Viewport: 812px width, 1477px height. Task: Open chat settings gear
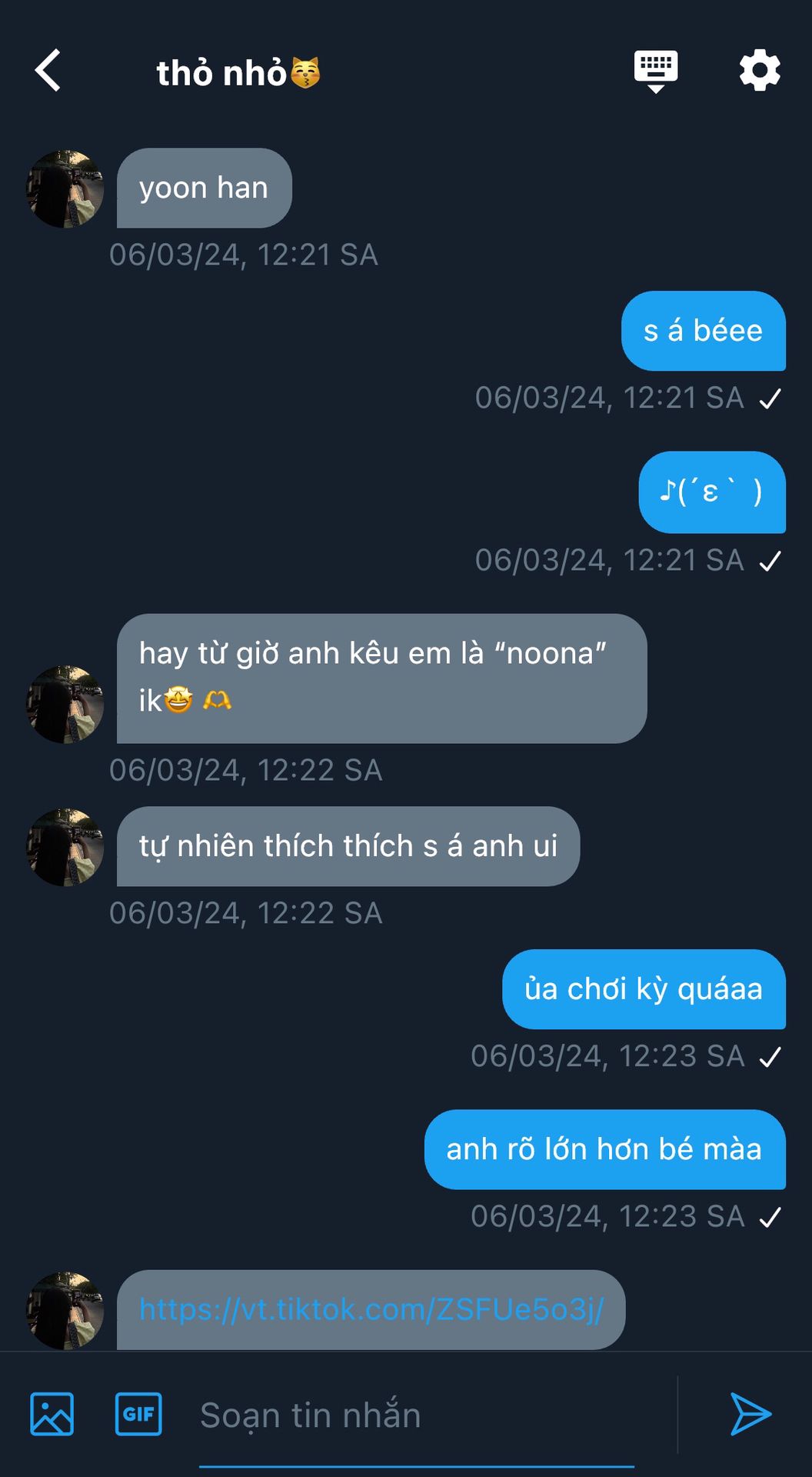click(759, 71)
